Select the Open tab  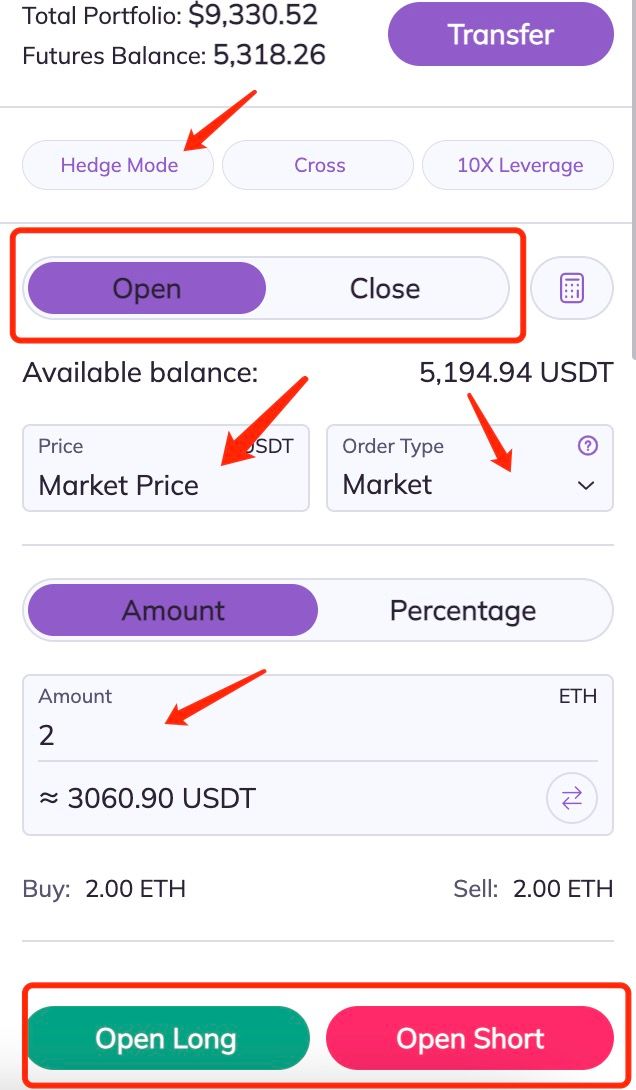pyautogui.click(x=147, y=288)
